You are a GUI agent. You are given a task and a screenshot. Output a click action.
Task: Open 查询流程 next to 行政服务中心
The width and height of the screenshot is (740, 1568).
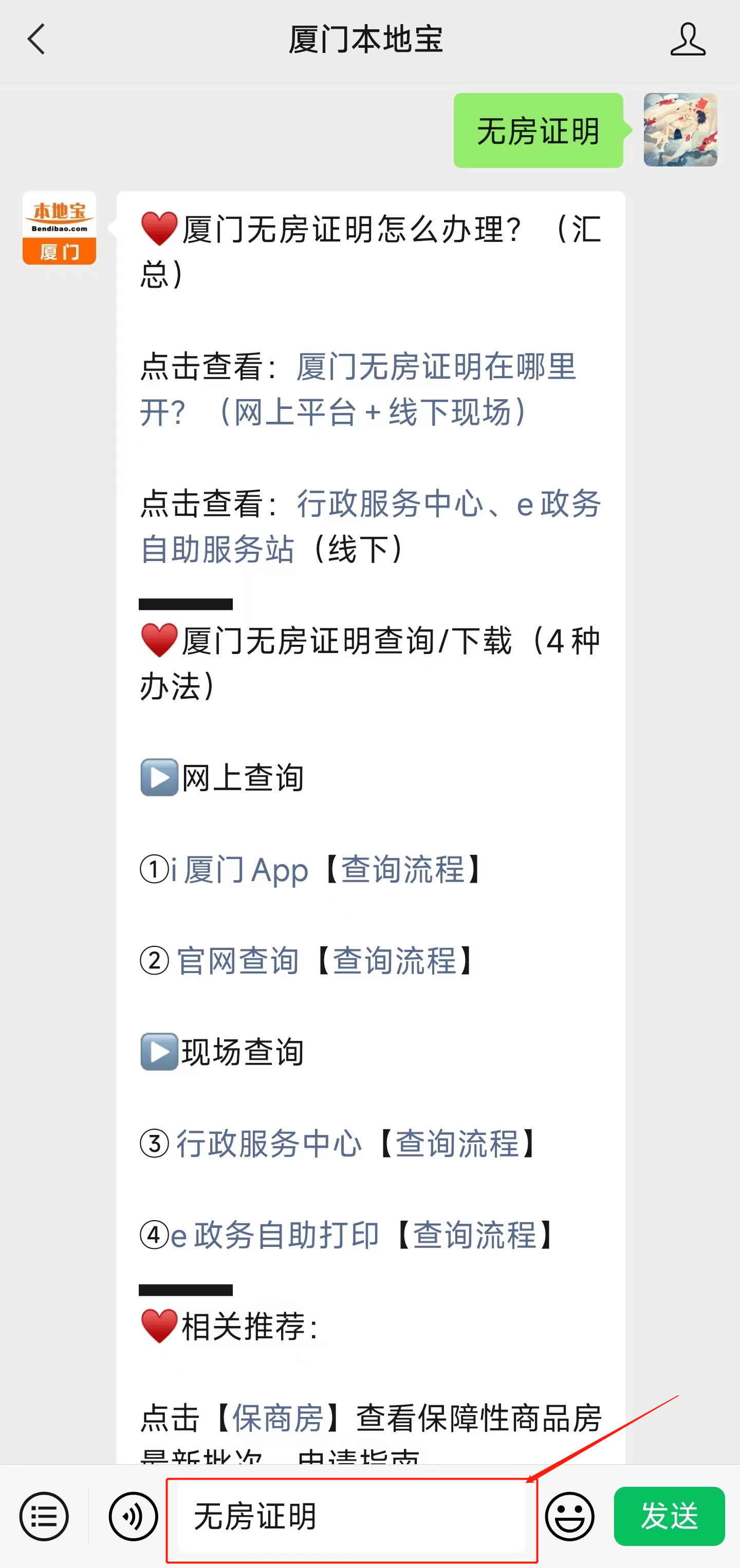[457, 1143]
